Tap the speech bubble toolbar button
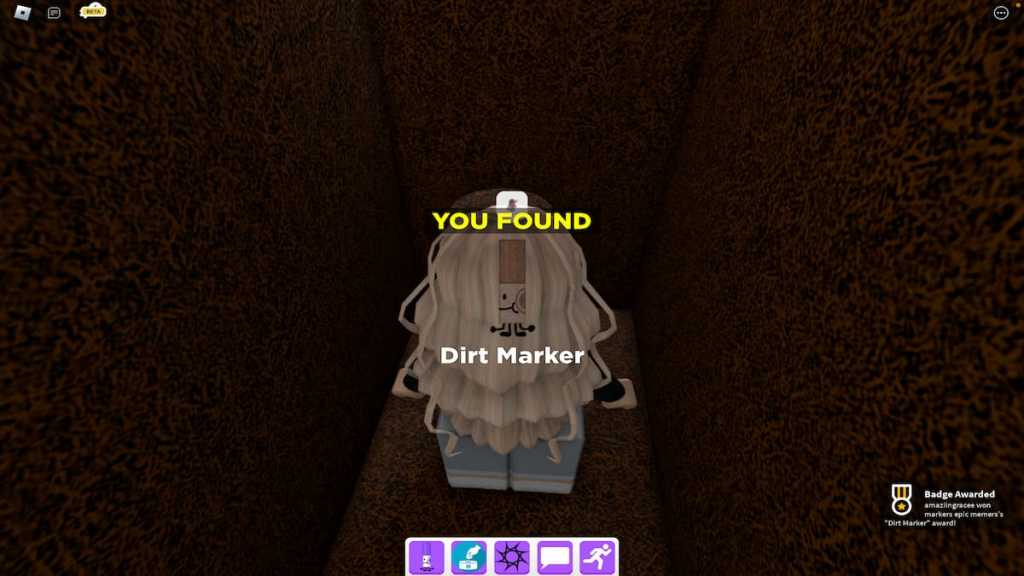The image size is (1024, 576). pos(555,556)
